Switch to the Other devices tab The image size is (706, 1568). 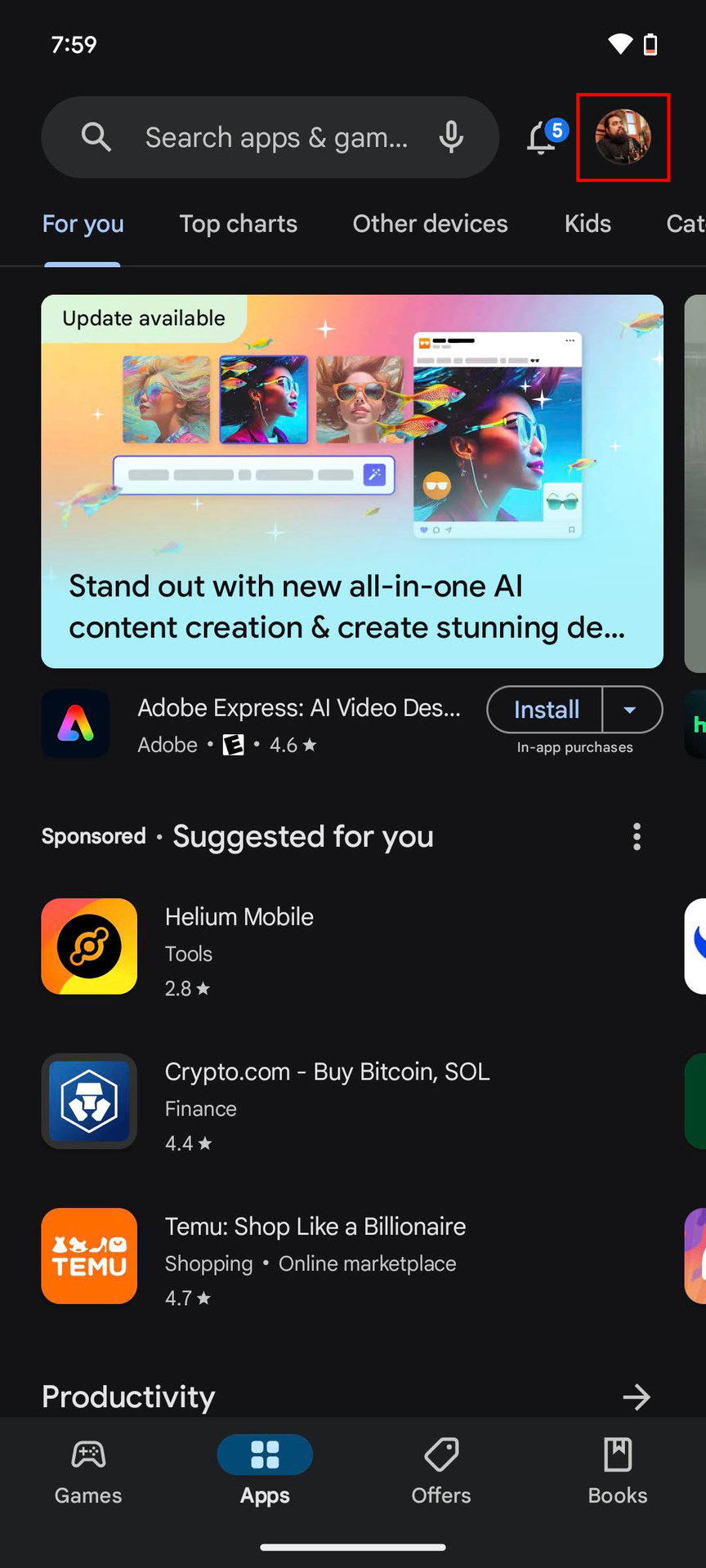(x=430, y=224)
